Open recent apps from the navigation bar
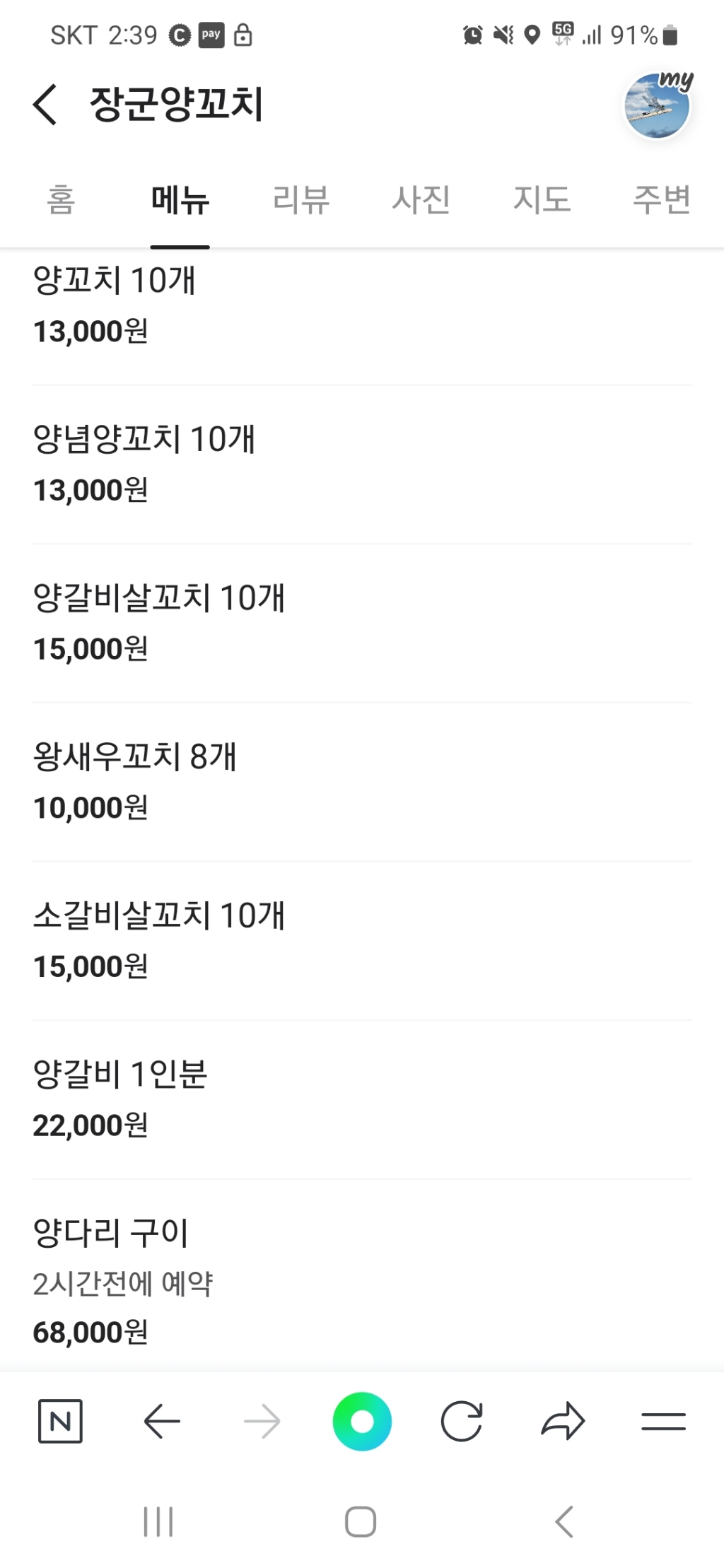The height and width of the screenshot is (1568, 724). pyautogui.click(x=158, y=1521)
